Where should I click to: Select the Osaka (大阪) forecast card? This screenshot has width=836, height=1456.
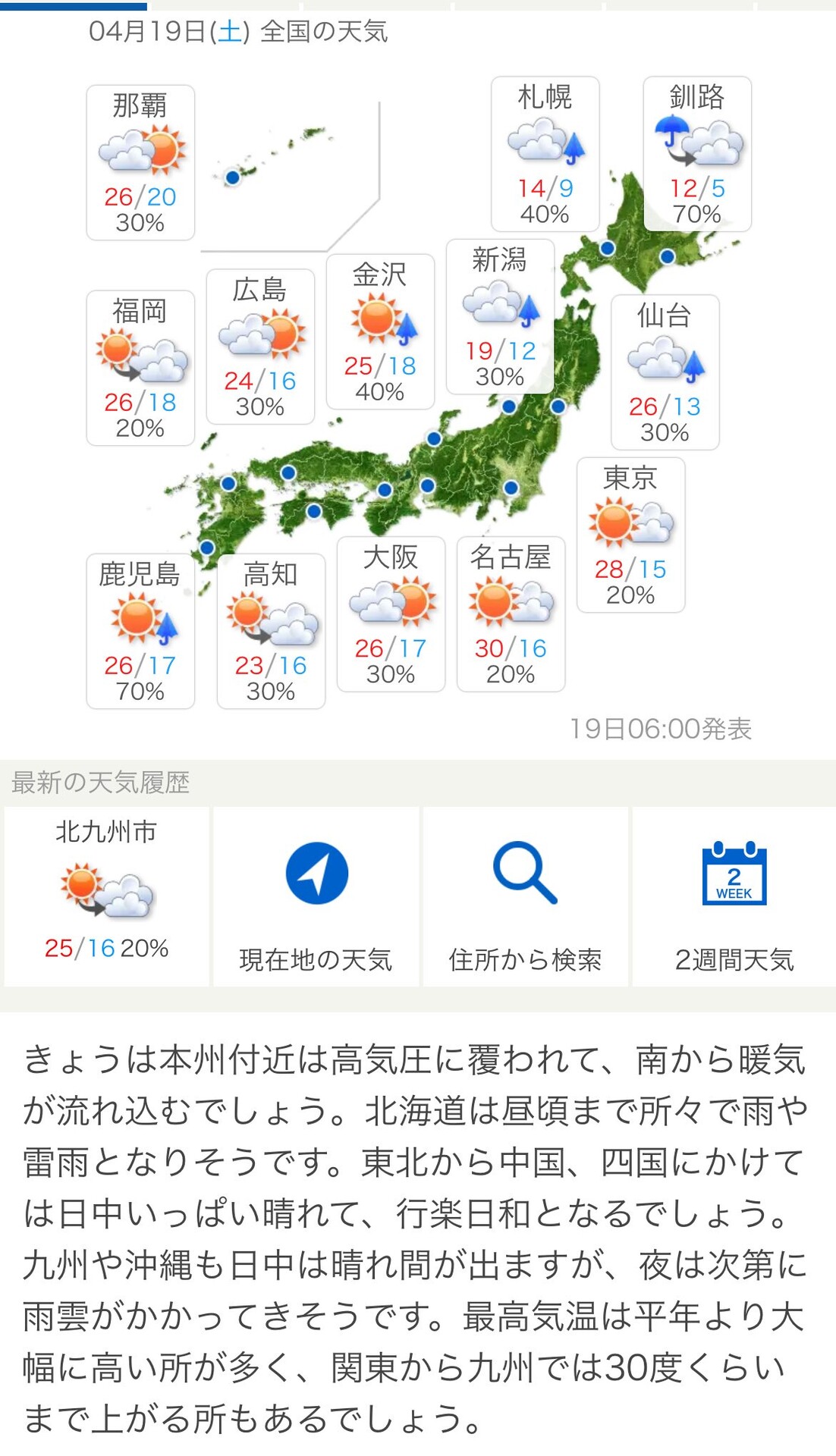391,614
